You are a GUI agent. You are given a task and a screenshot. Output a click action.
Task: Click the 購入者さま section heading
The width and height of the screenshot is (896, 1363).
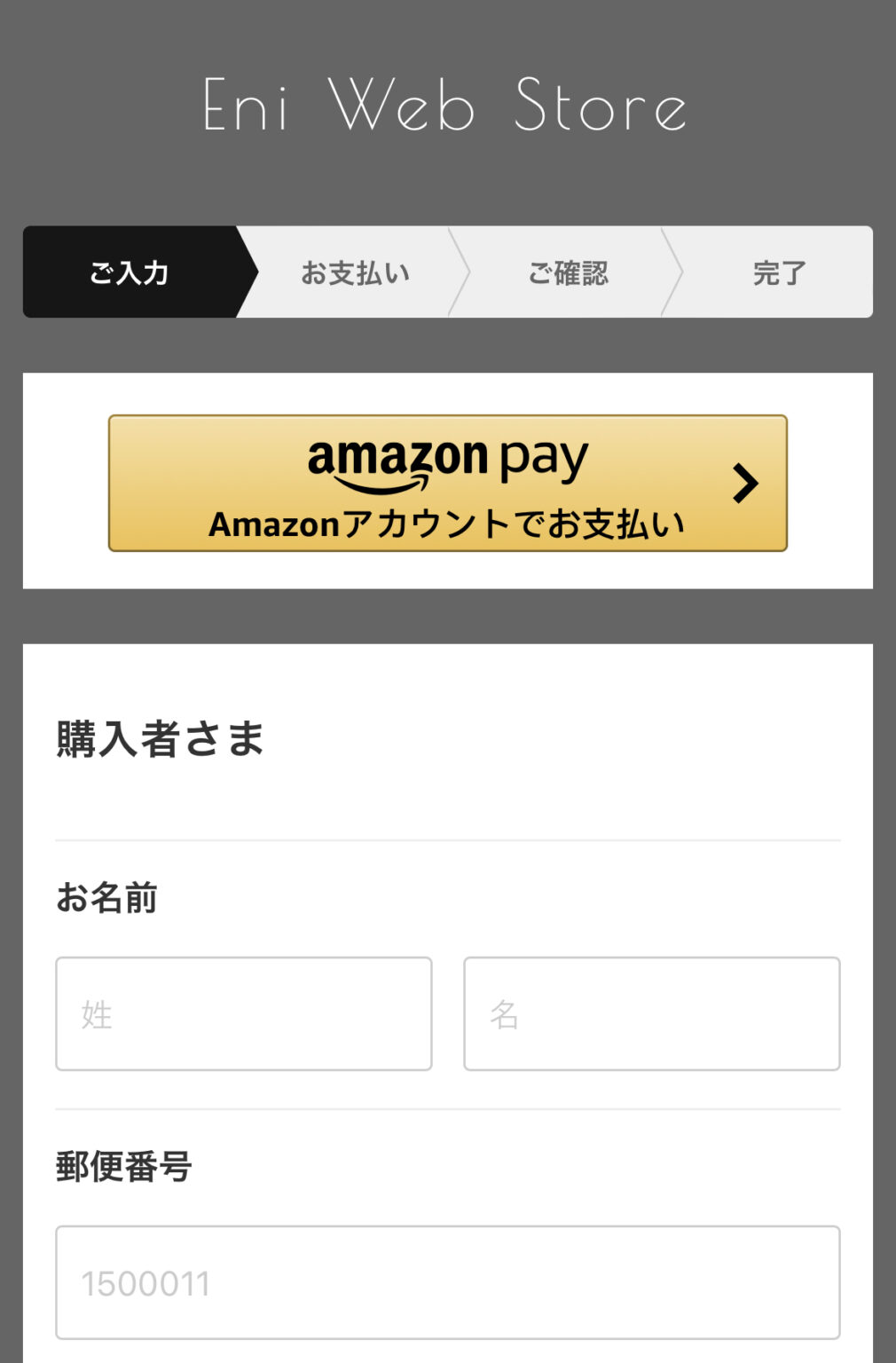[x=161, y=738]
